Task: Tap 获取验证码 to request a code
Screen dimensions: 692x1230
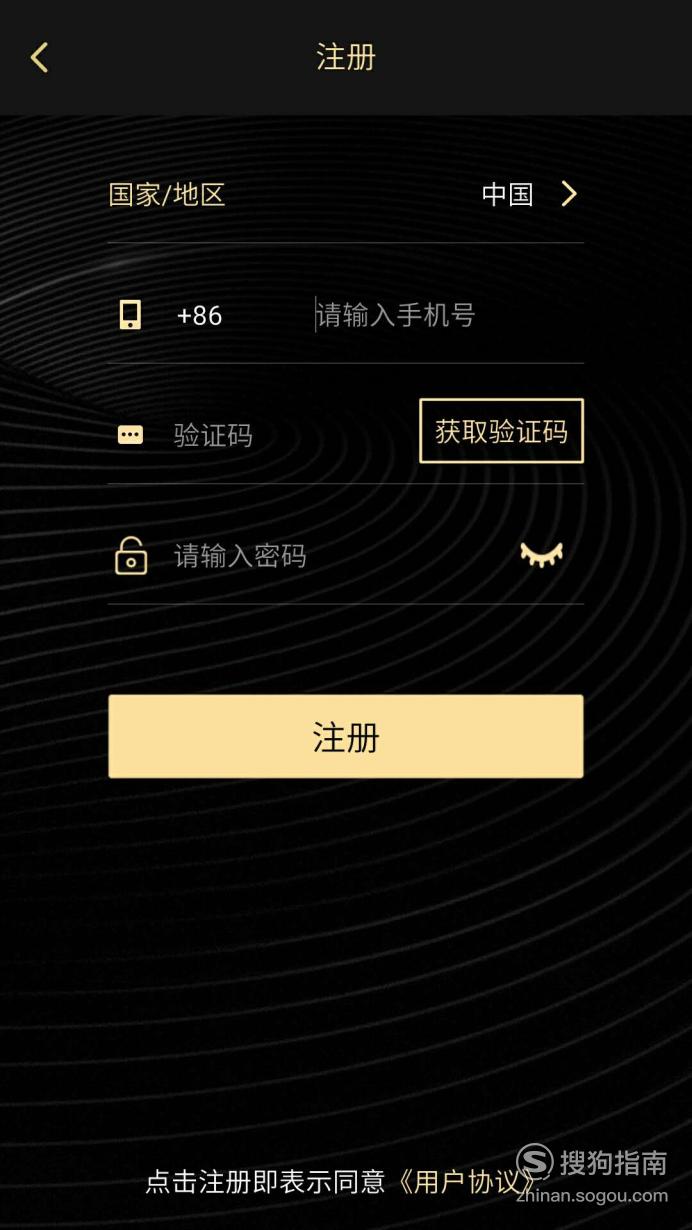Action: [501, 431]
